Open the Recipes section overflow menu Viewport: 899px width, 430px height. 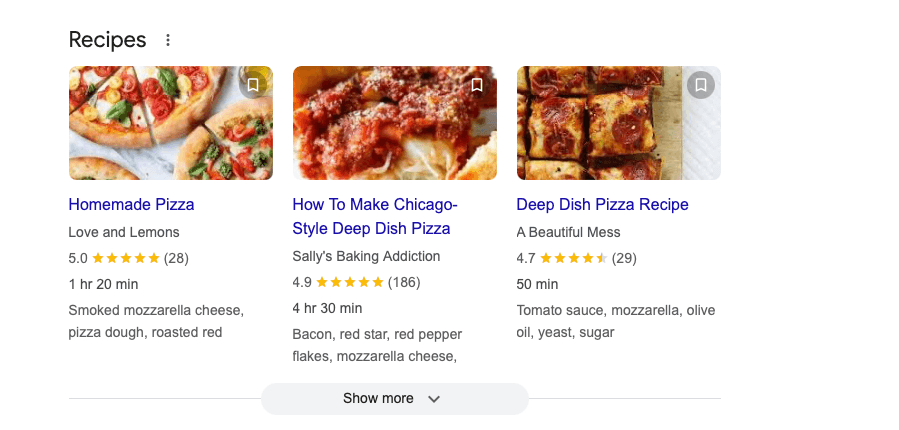168,40
